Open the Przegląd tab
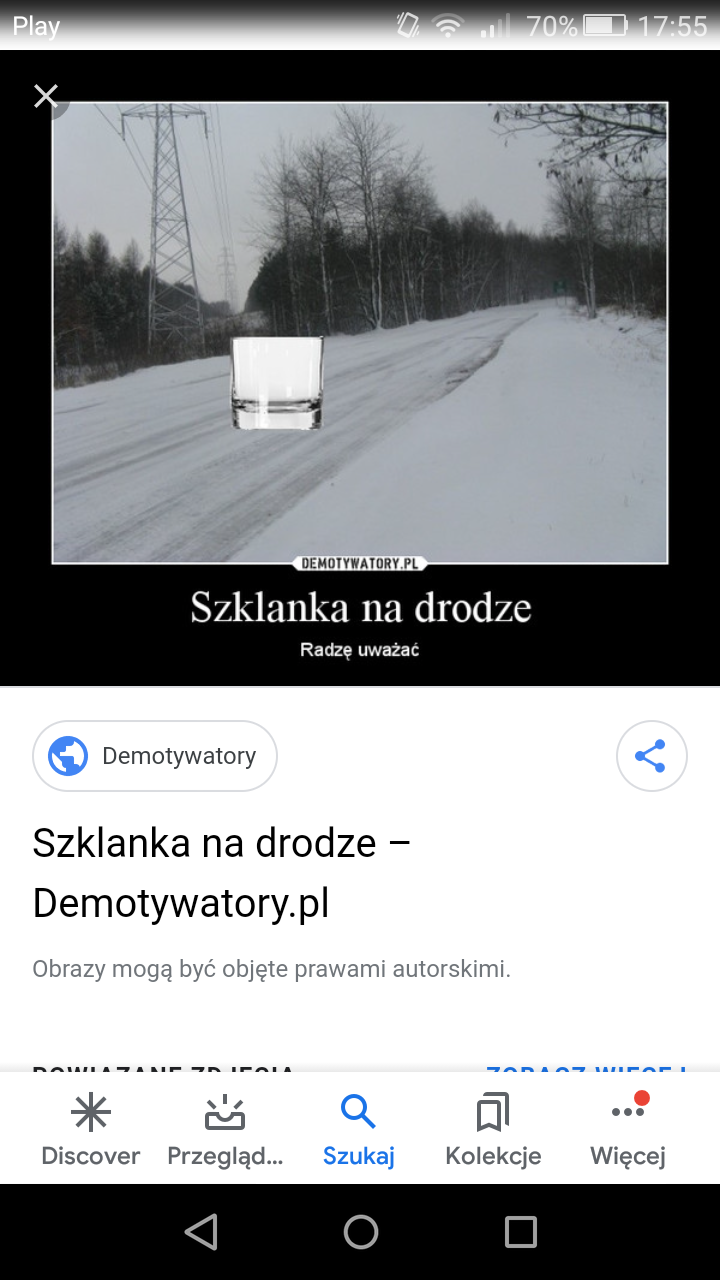Screen dimensions: 720x1280 [x=225, y=1130]
